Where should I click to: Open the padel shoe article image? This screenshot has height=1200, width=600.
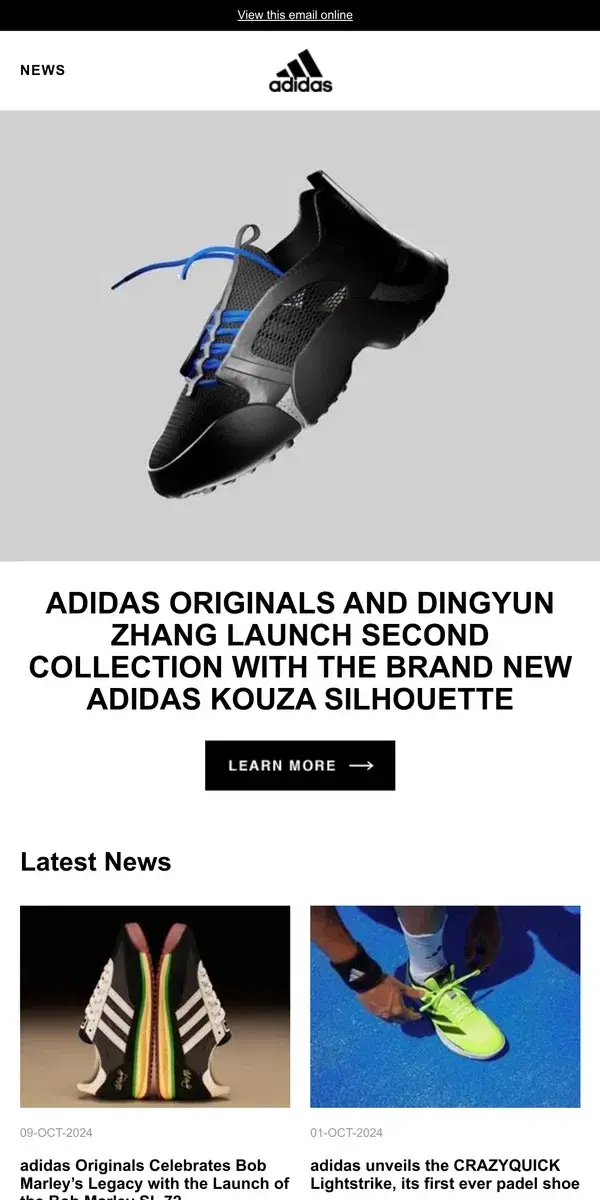coord(445,1006)
